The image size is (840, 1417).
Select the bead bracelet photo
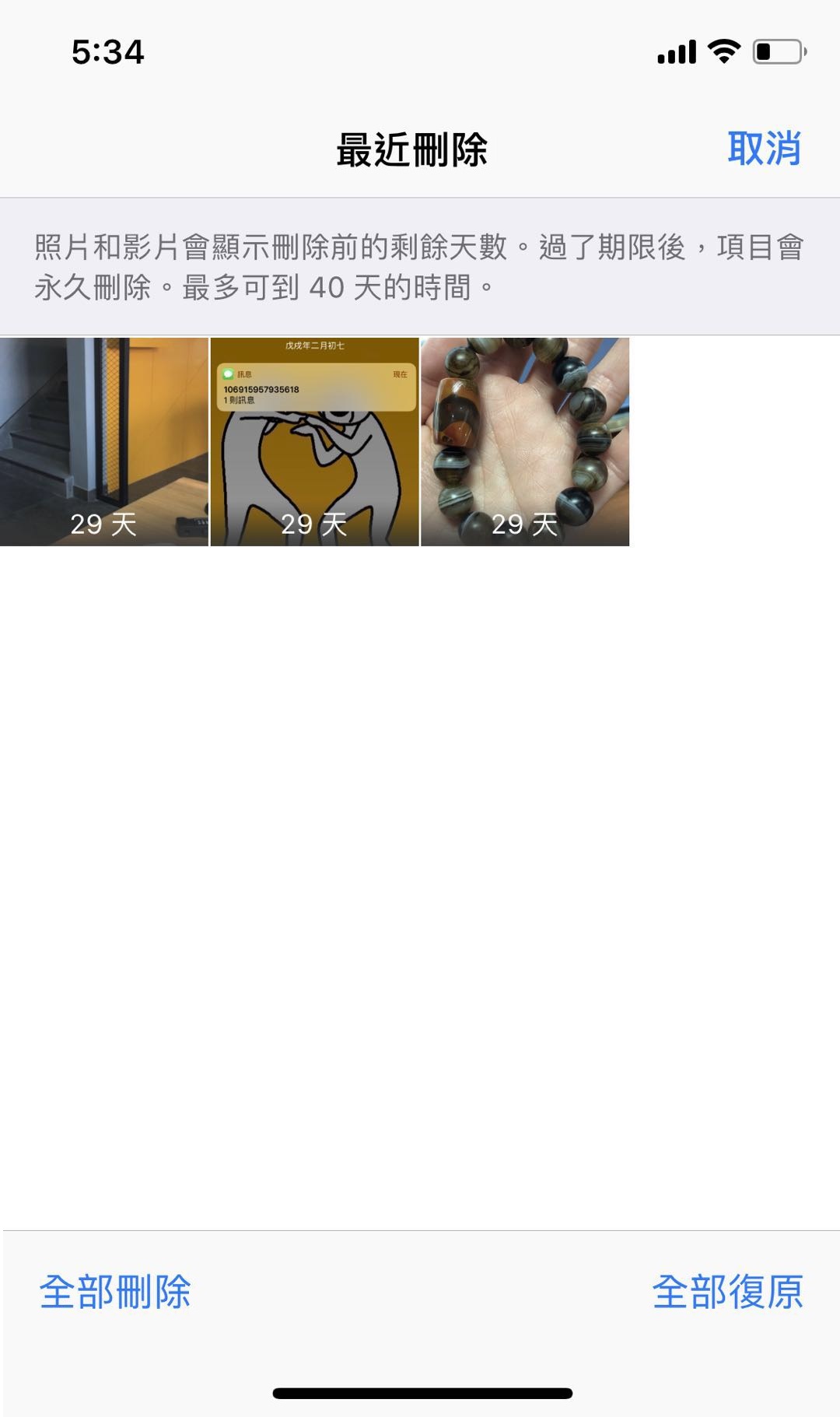524,441
